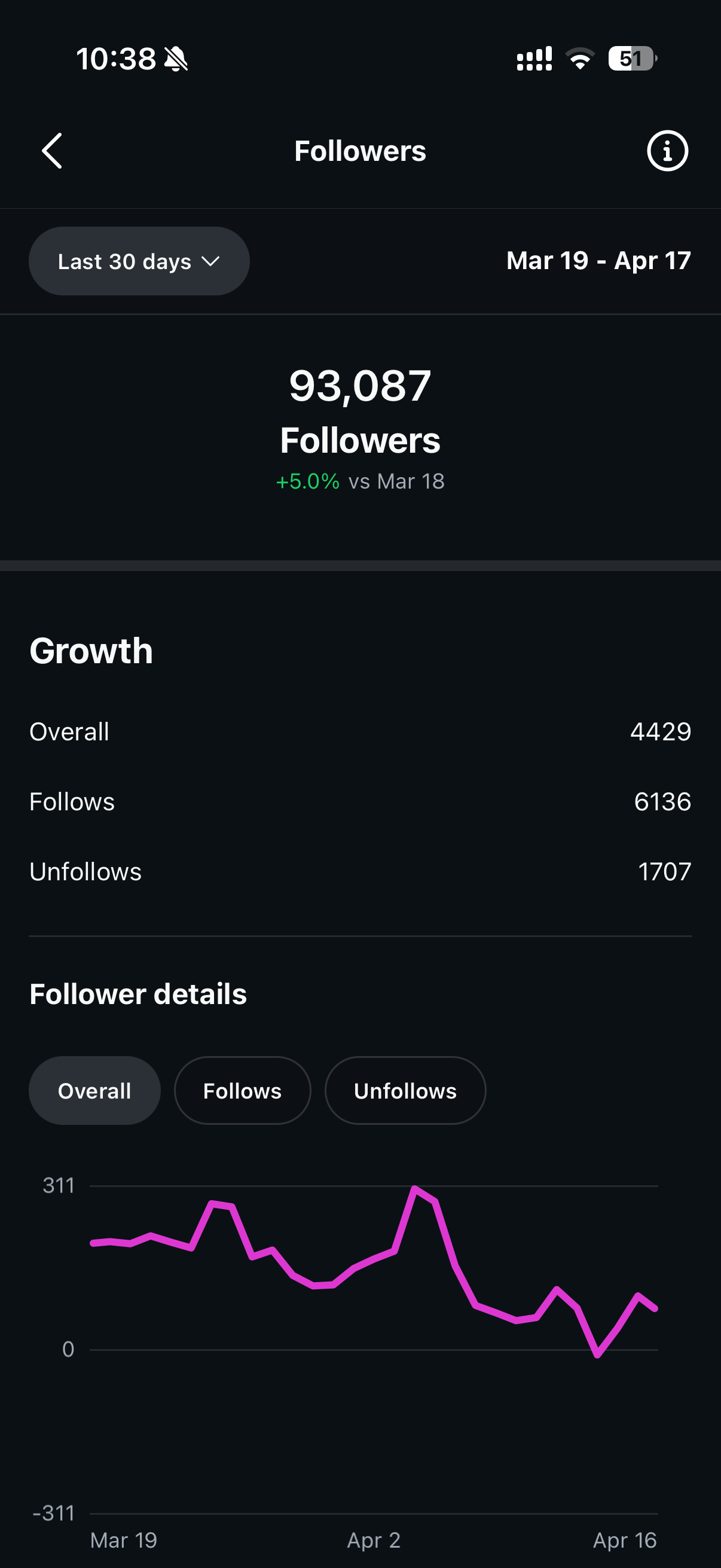The height and width of the screenshot is (1568, 721).
Task: Select the Overall follower details chip
Action: (x=95, y=1090)
